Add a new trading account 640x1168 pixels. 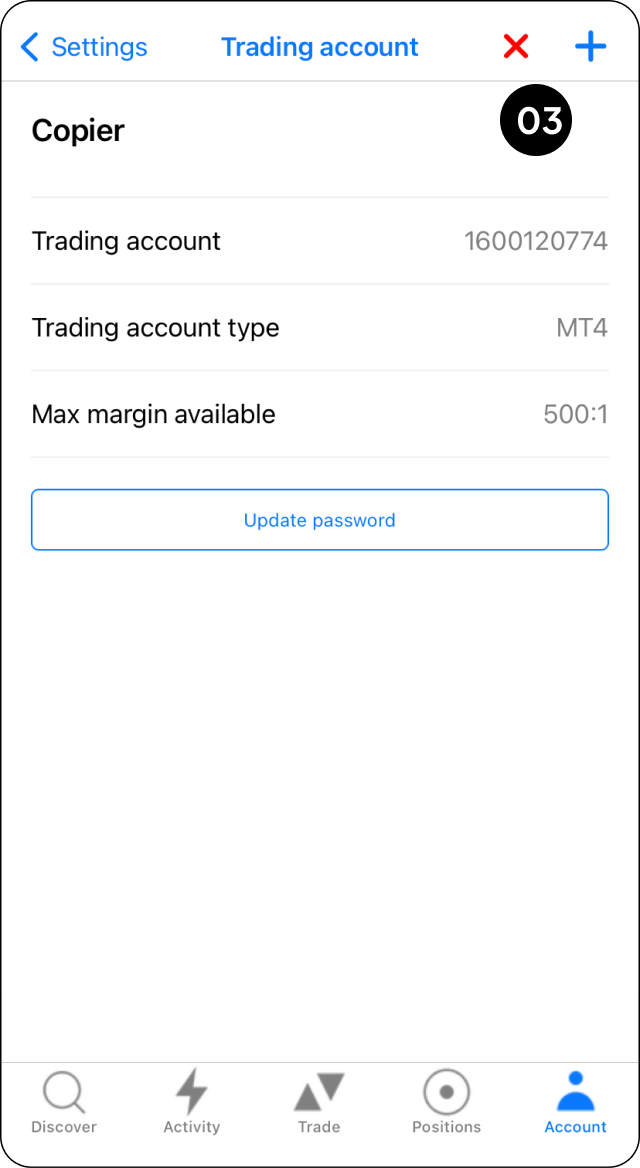pyautogui.click(x=591, y=46)
